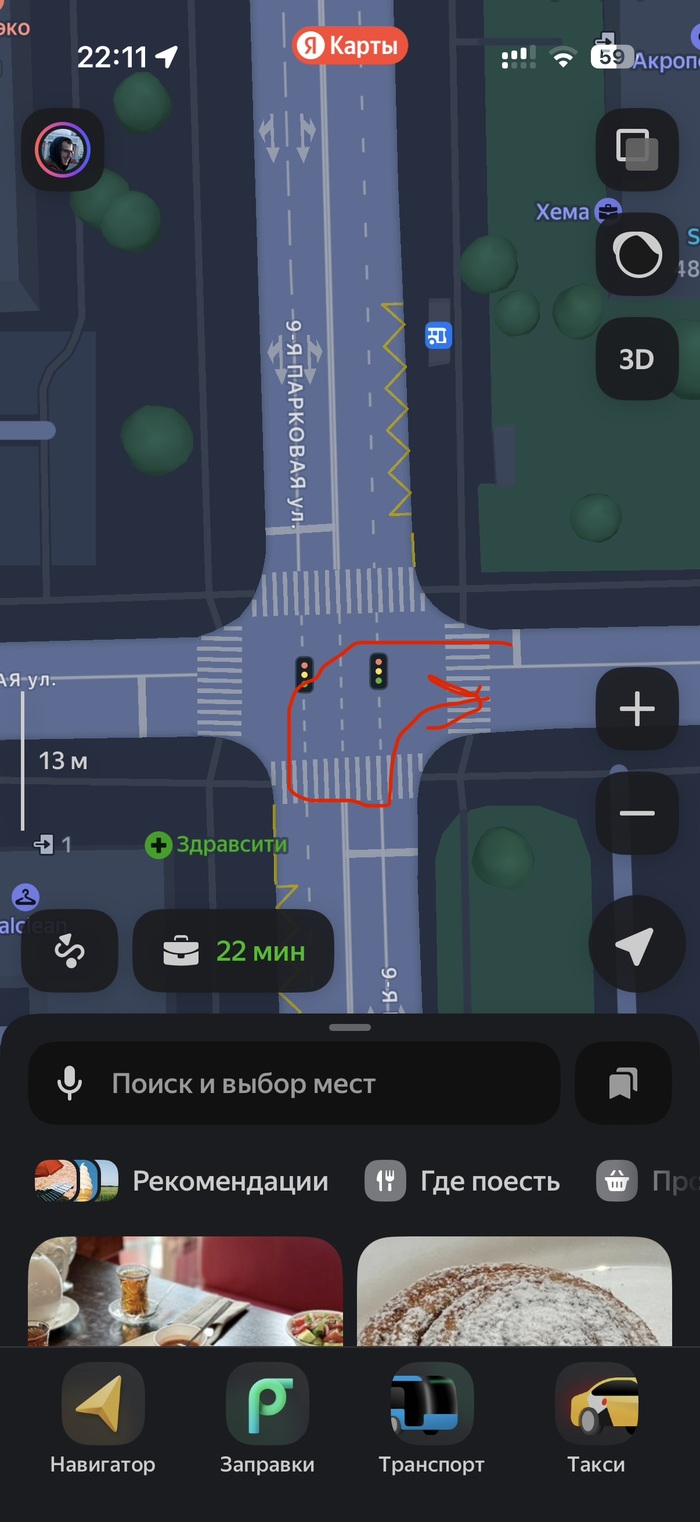Center the map on my location
700x1522 pixels.
(635, 945)
